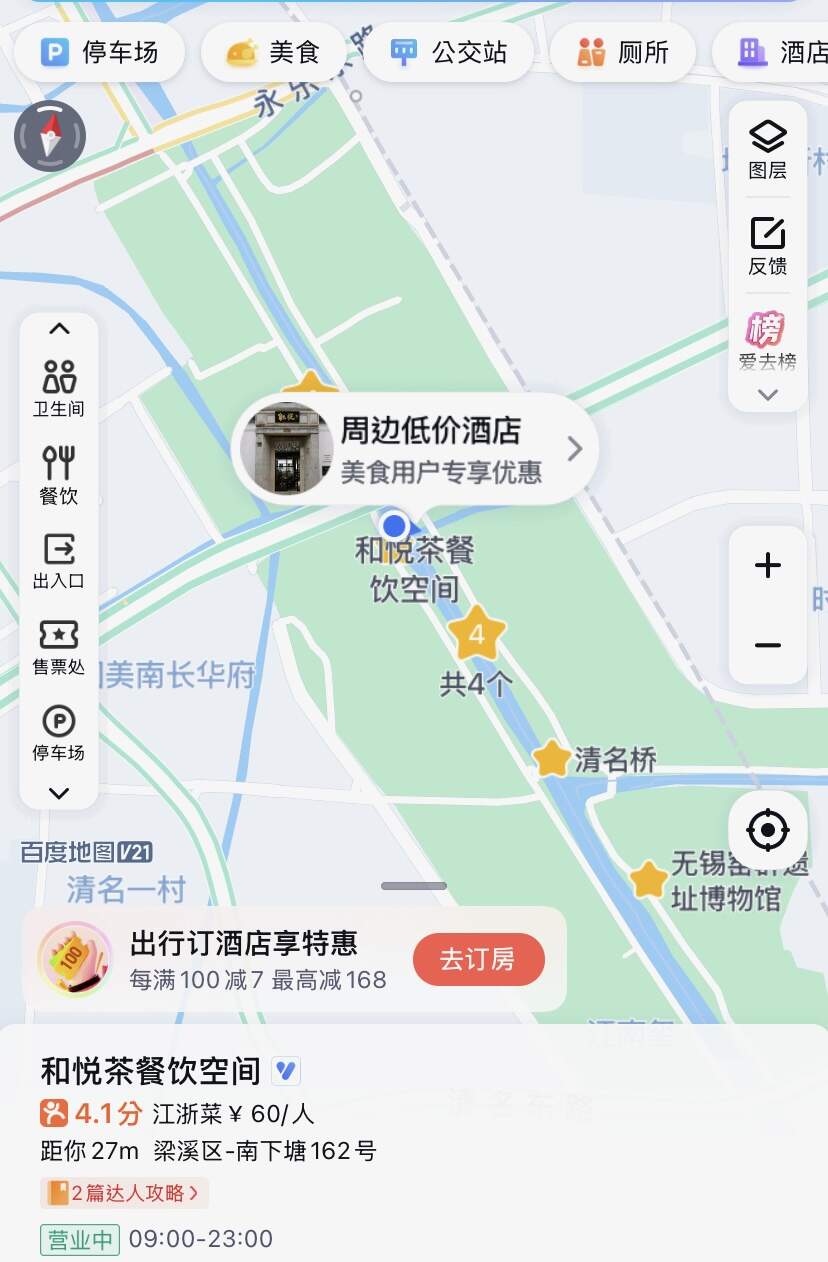Find nearby 厕所 on the map
The width and height of the screenshot is (828, 1262).
[622, 52]
